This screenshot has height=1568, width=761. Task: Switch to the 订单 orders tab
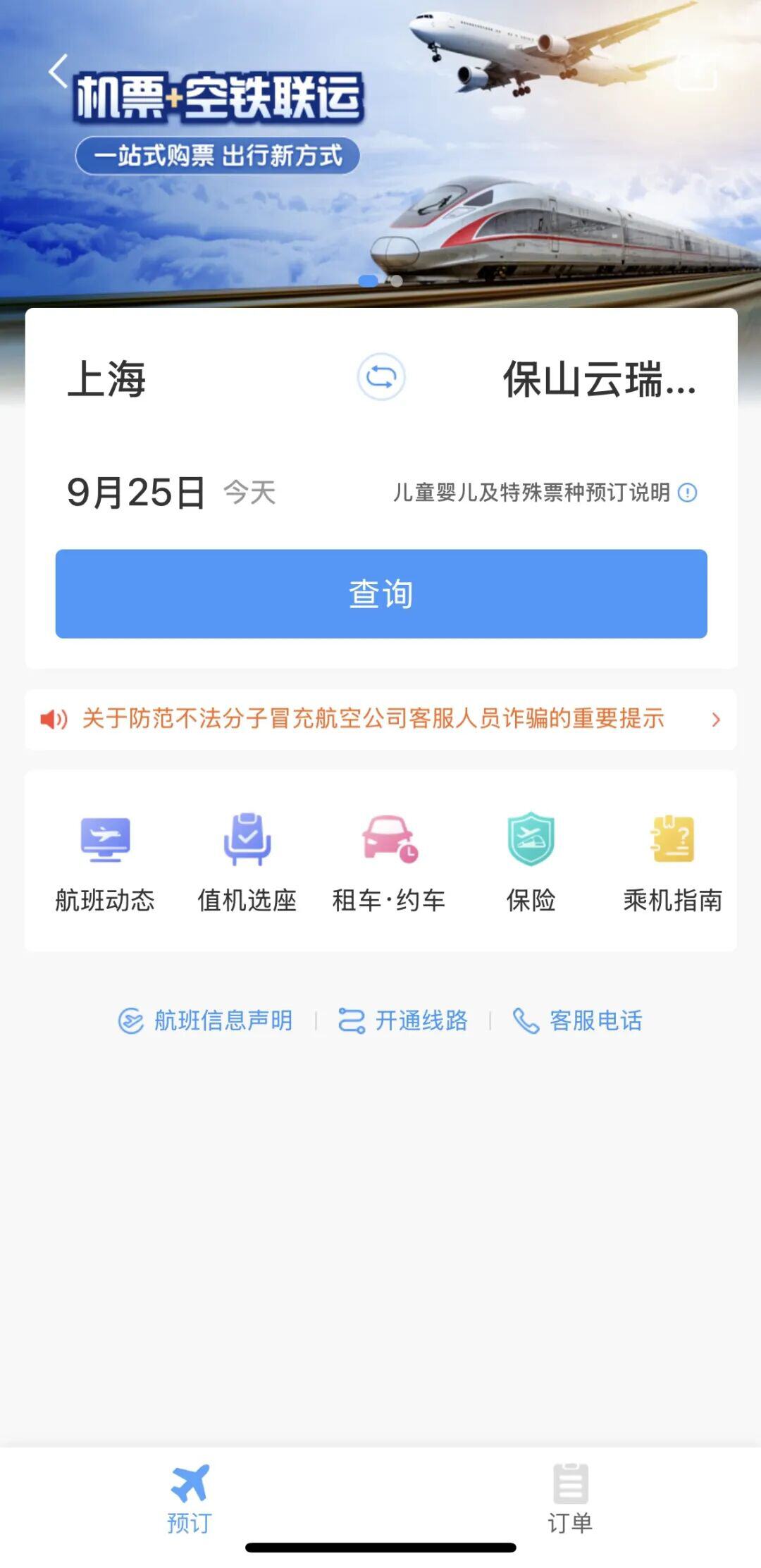click(570, 1498)
